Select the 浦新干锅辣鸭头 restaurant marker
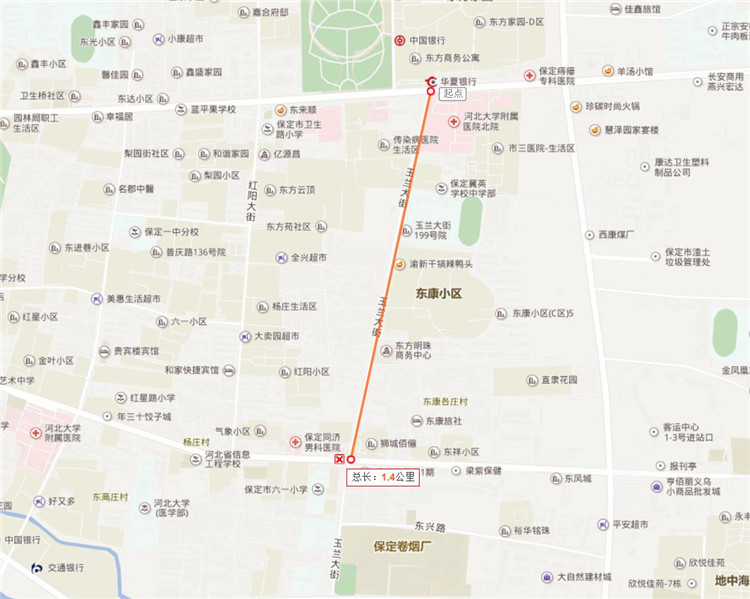750x599 pixels. 413,265
